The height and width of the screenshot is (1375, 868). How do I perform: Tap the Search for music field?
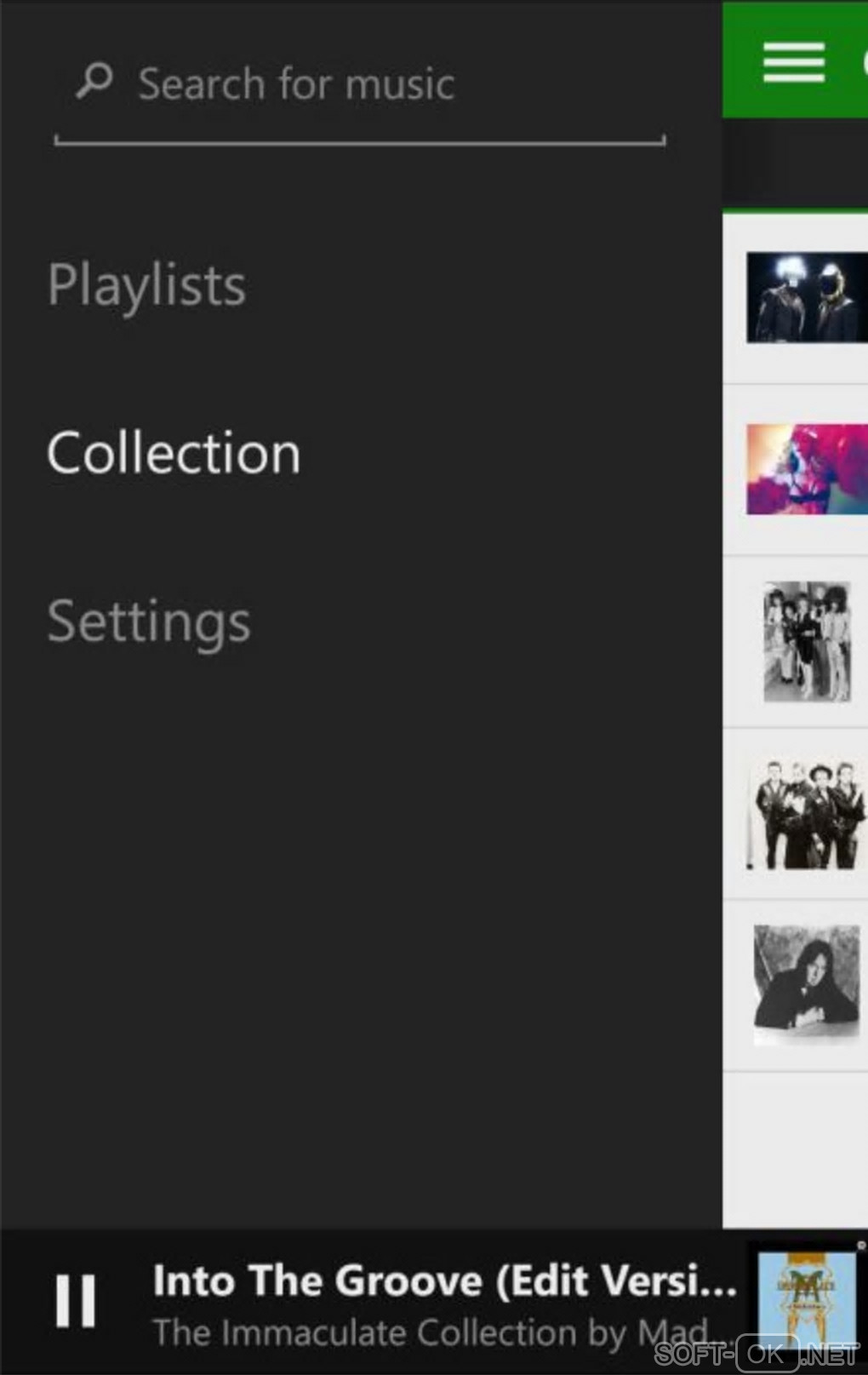(357, 85)
